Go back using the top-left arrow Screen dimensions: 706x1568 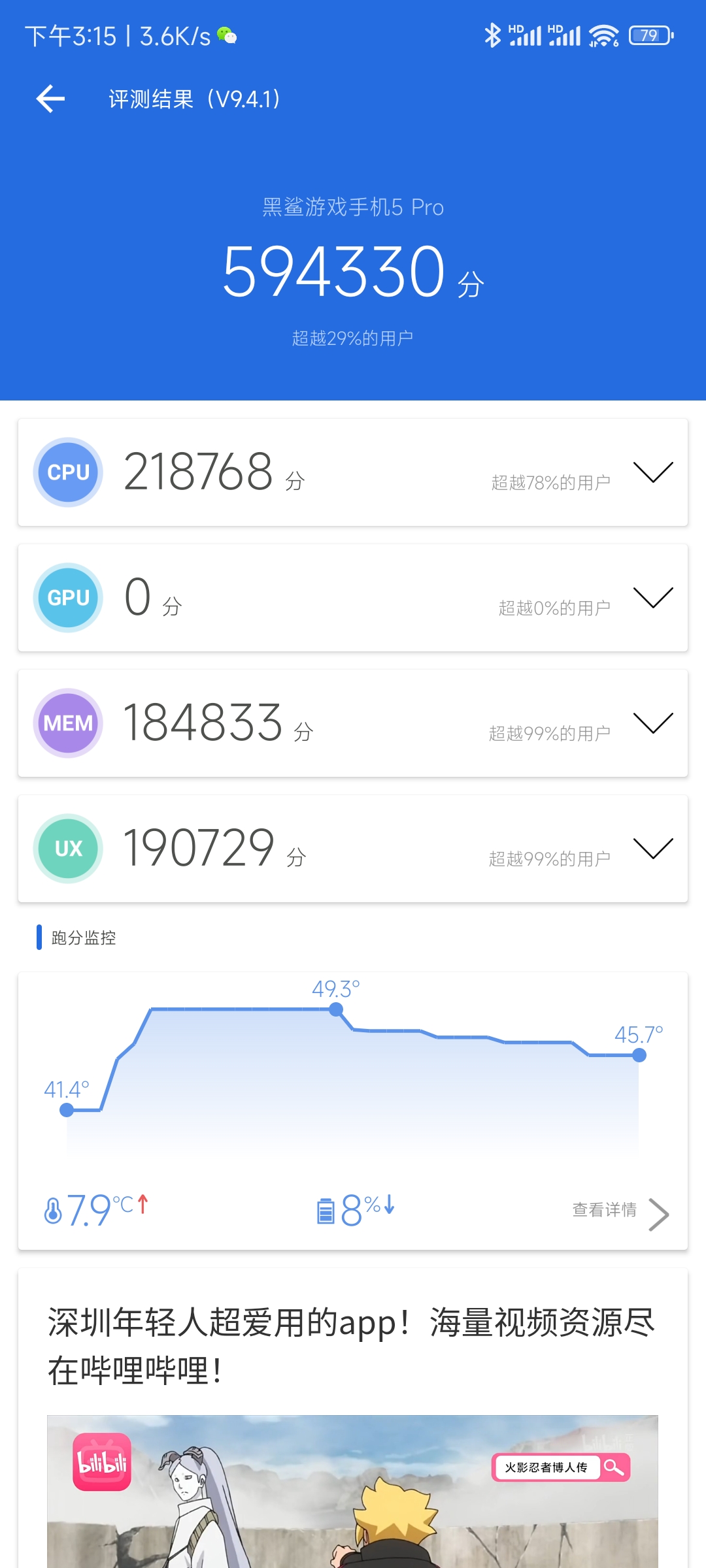(50, 99)
